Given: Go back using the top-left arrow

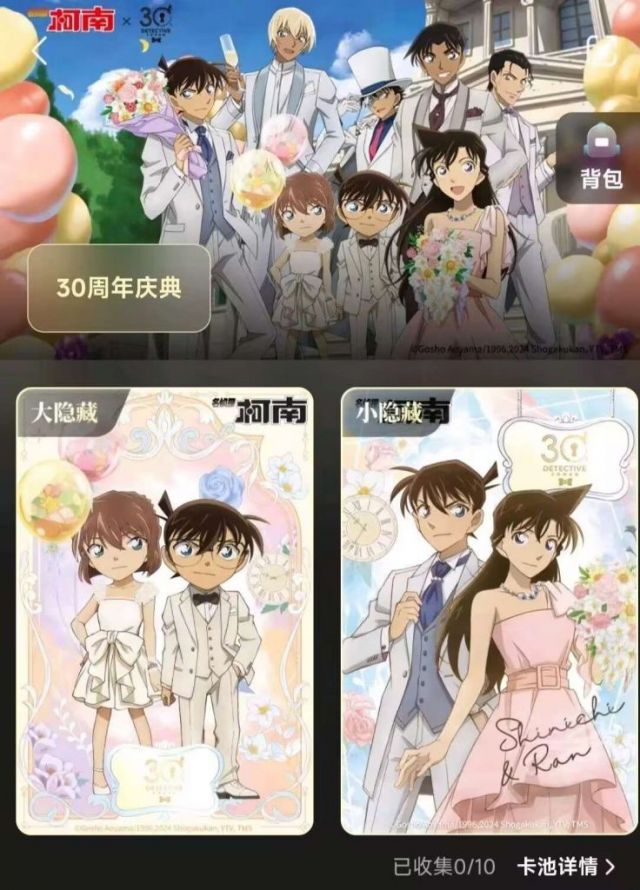Looking at the screenshot, I should click(40, 52).
